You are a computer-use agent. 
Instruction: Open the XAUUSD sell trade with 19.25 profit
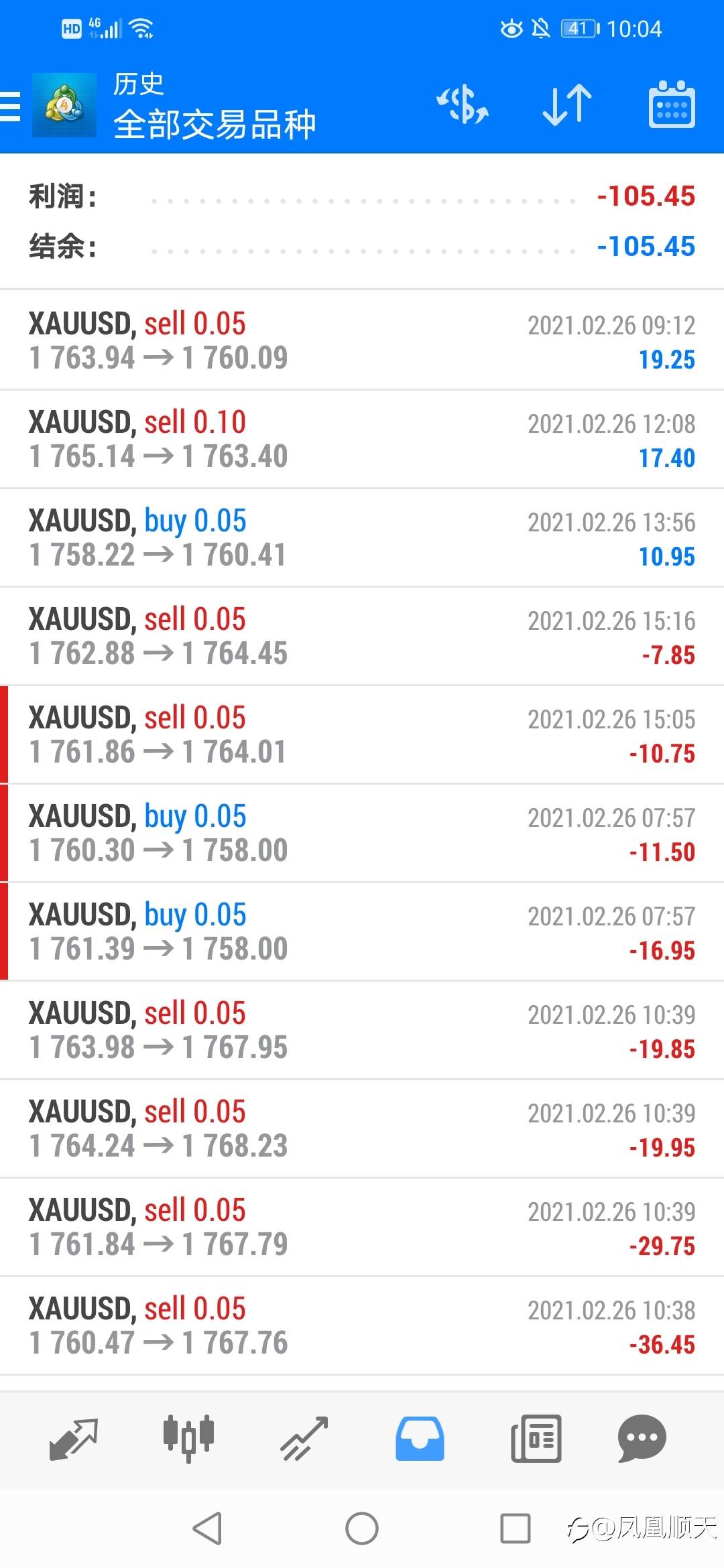coord(362,340)
